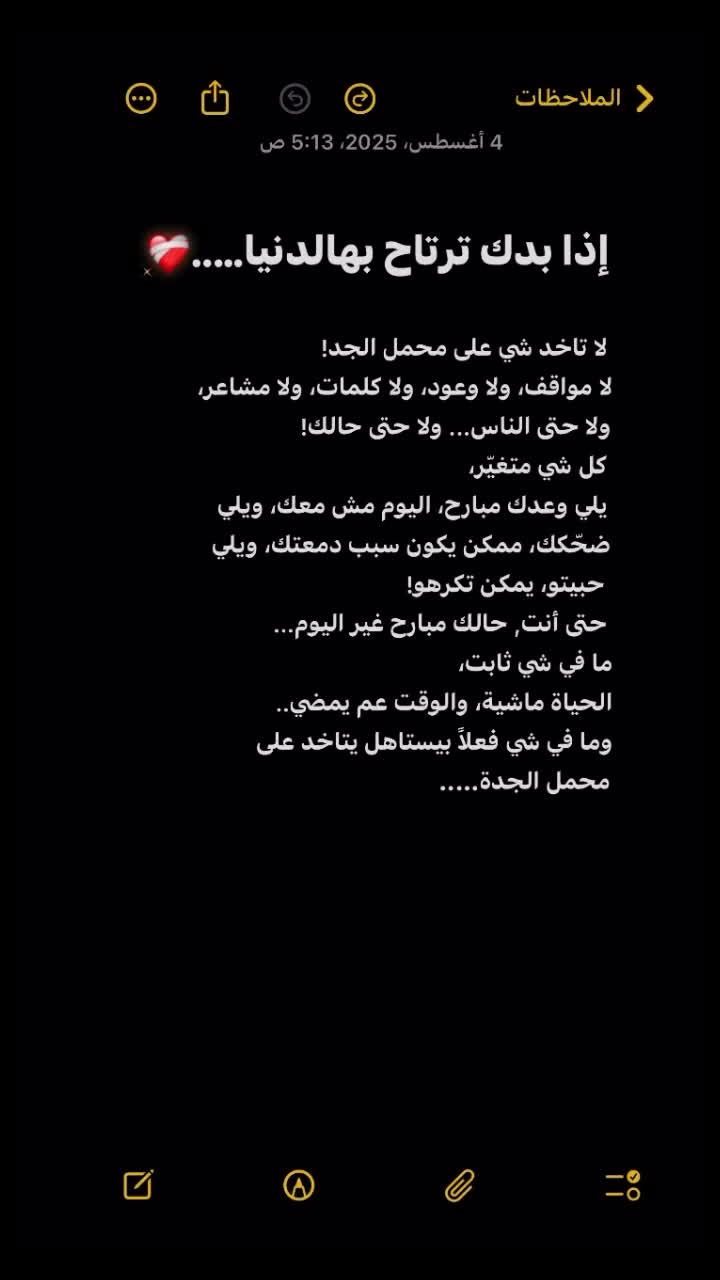Compose a new note
This screenshot has width=720, height=1280.
point(138,1186)
